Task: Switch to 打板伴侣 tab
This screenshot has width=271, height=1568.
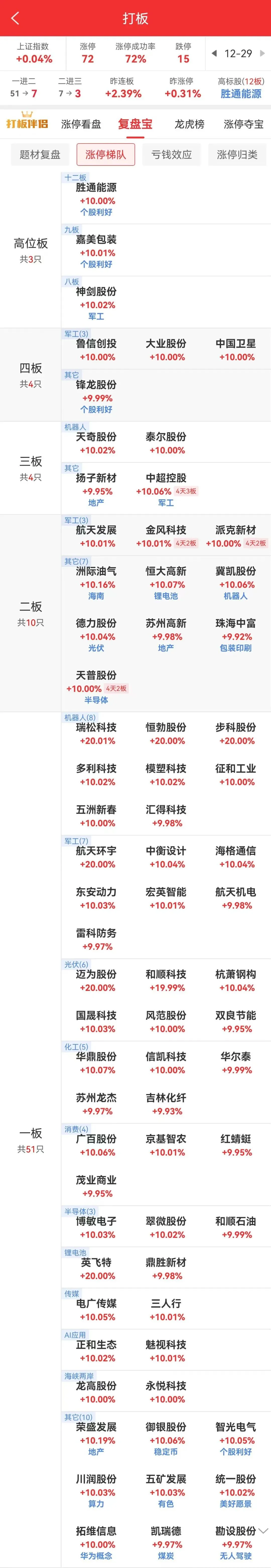Action: click(x=27, y=123)
